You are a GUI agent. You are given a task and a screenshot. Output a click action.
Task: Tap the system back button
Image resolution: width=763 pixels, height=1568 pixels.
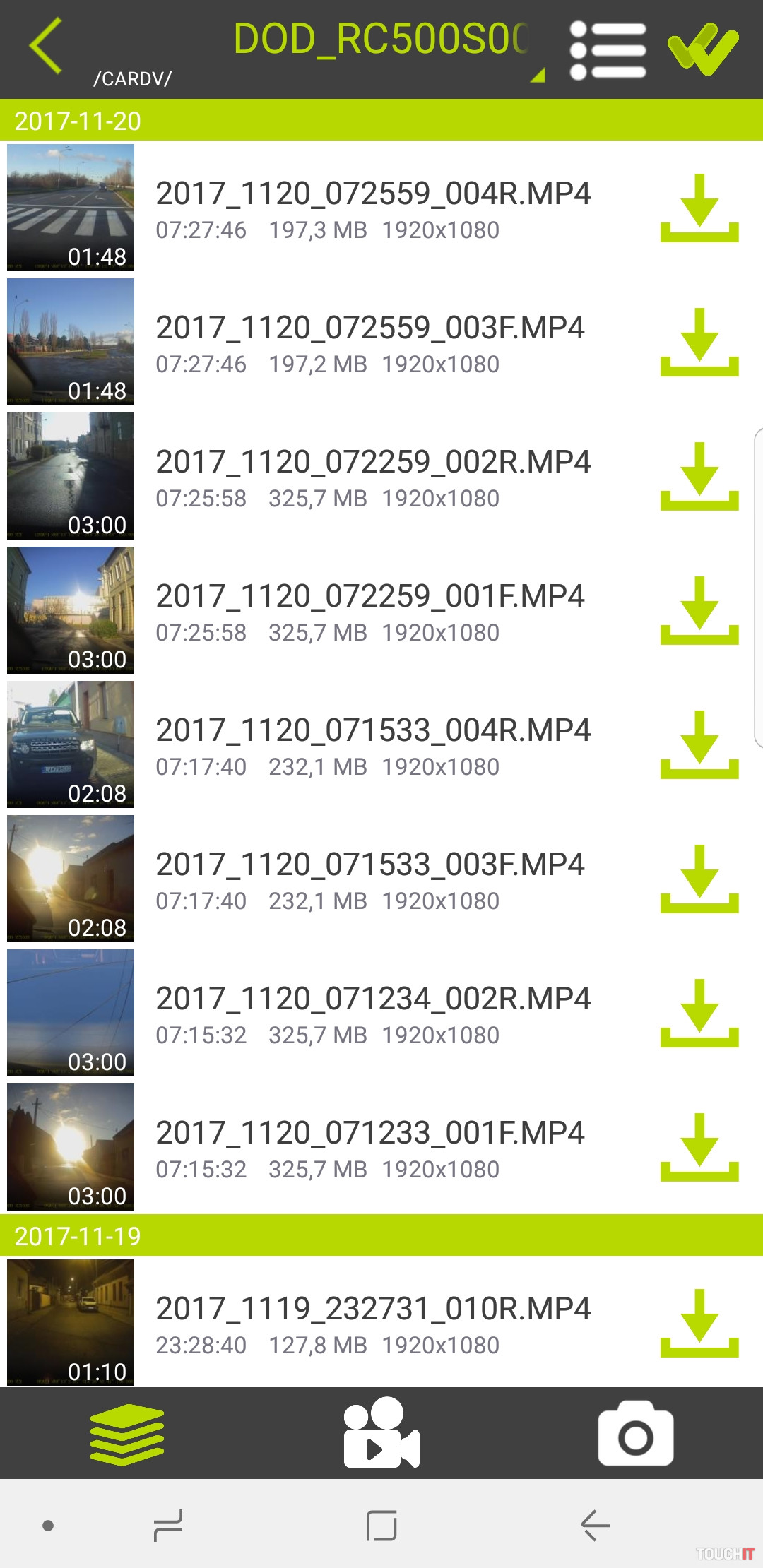click(595, 1526)
